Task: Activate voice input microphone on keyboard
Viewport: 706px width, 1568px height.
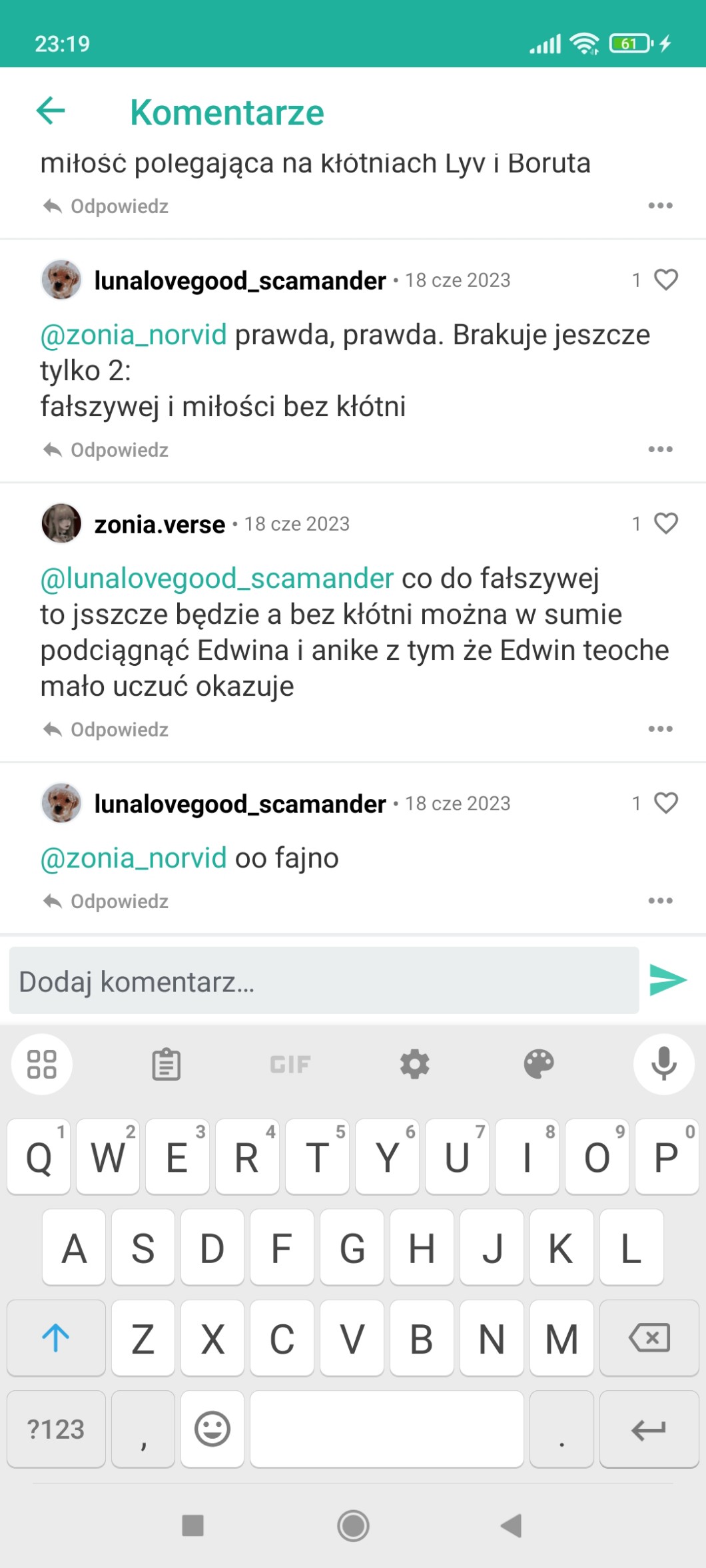Action: [663, 1064]
